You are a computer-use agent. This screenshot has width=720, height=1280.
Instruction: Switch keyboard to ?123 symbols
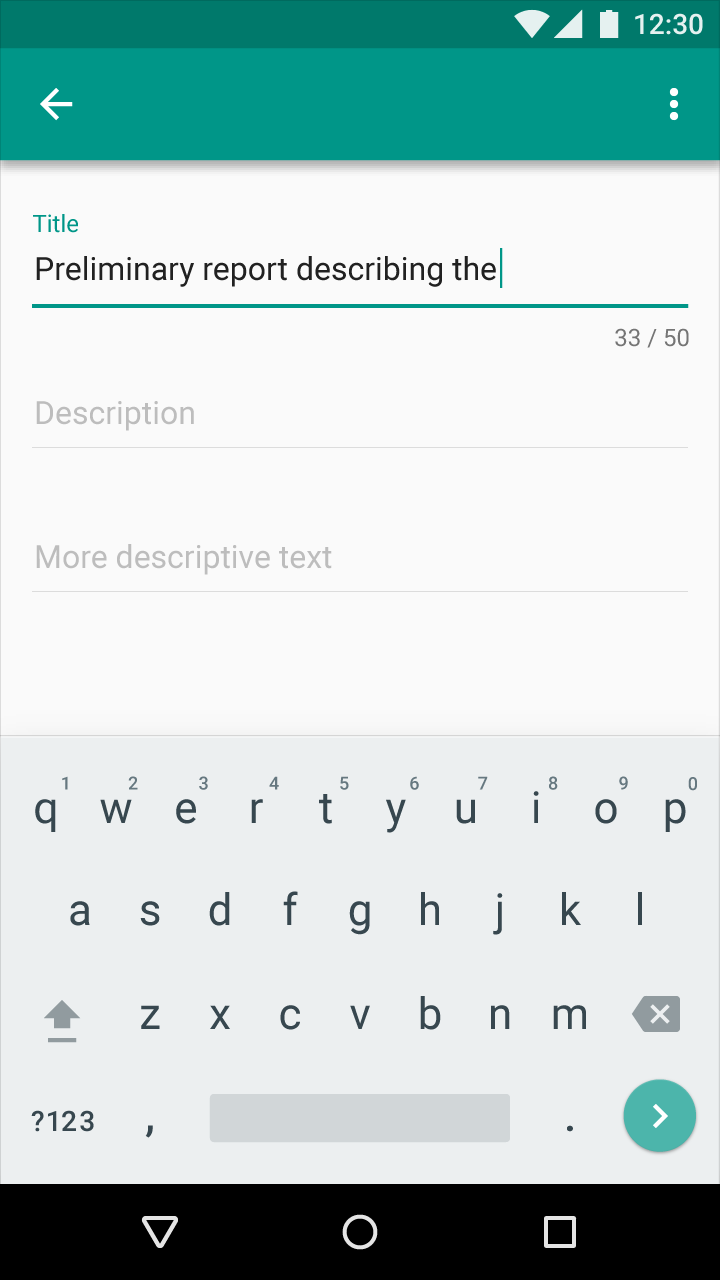63,1121
